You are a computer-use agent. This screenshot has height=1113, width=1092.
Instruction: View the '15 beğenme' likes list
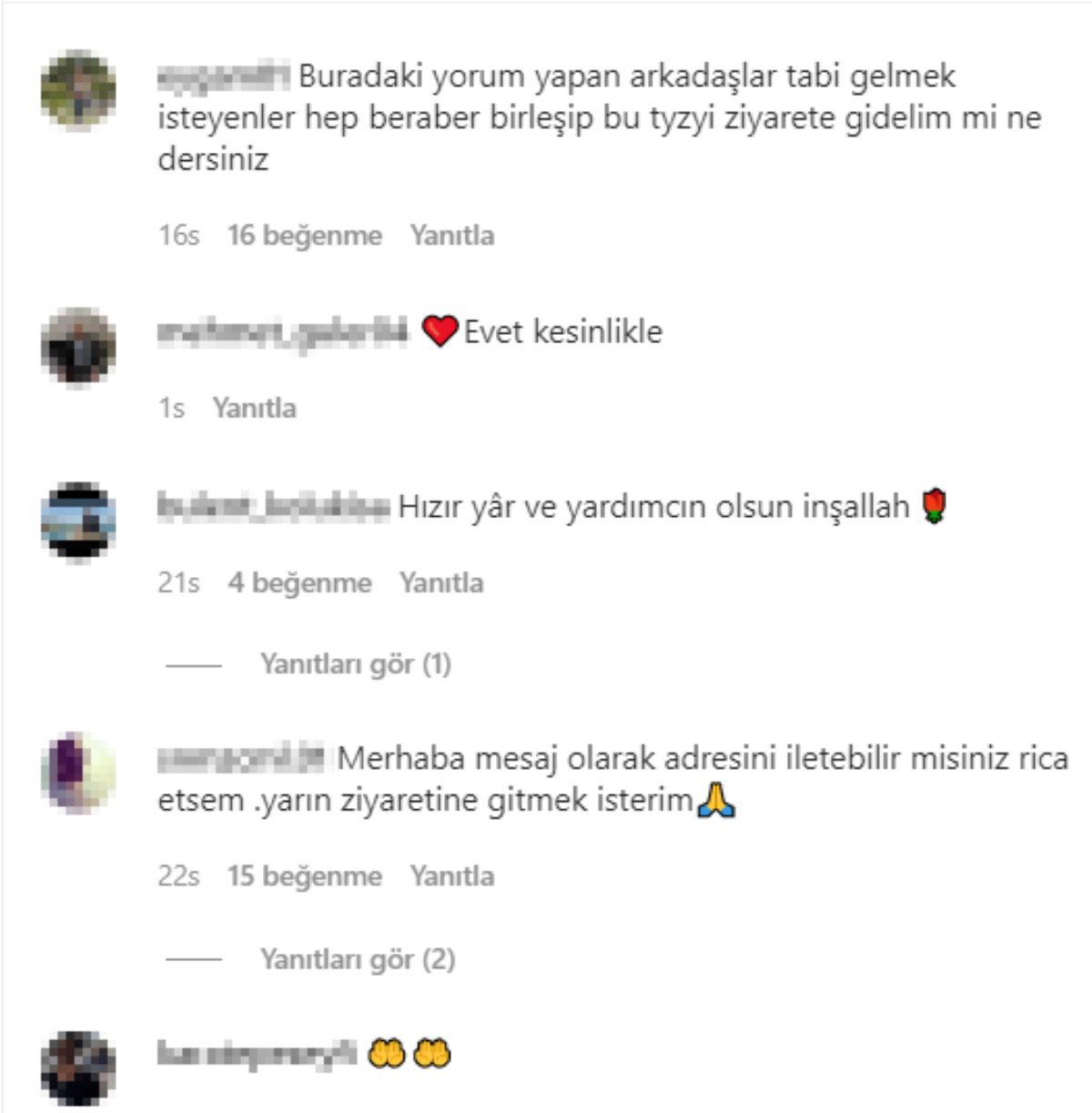pyautogui.click(x=304, y=876)
